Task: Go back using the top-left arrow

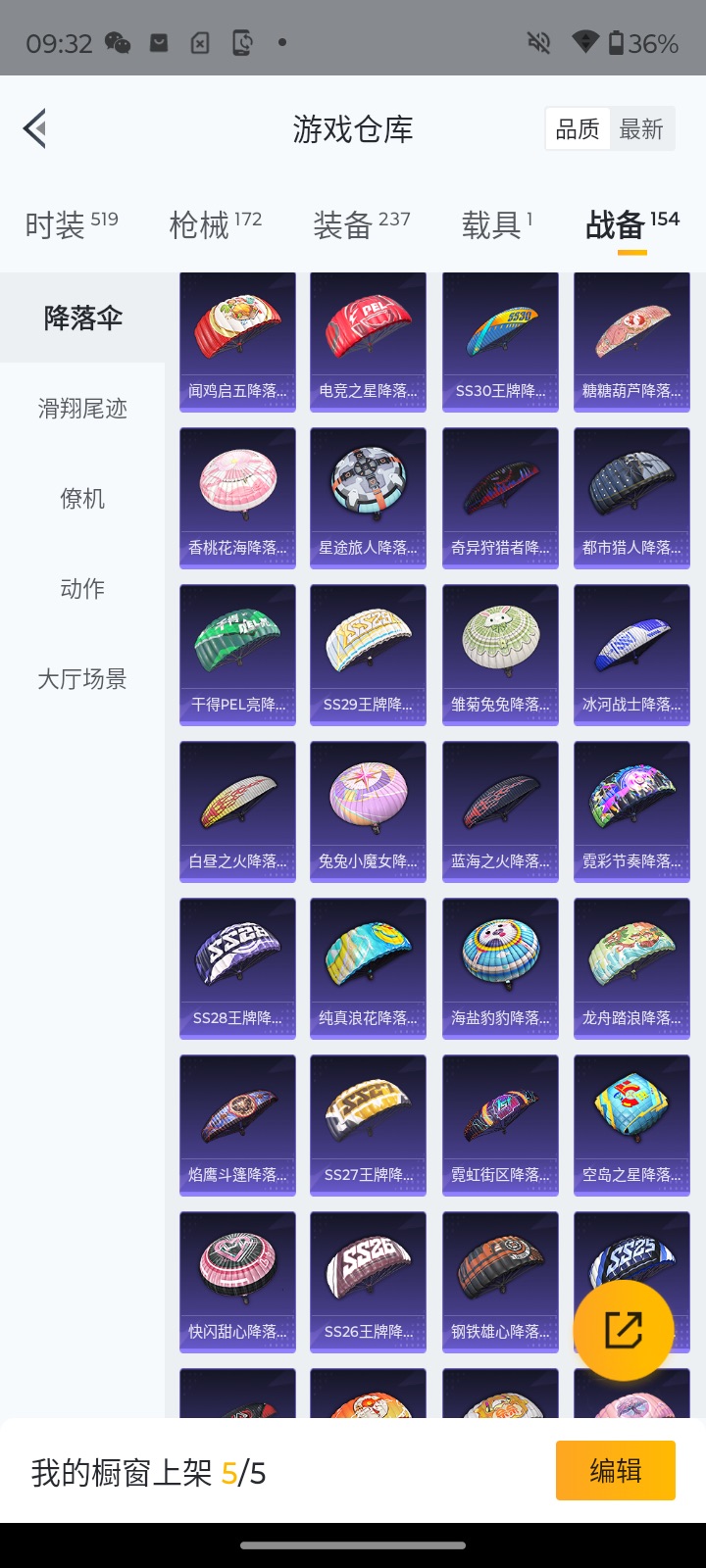Action: click(35, 128)
